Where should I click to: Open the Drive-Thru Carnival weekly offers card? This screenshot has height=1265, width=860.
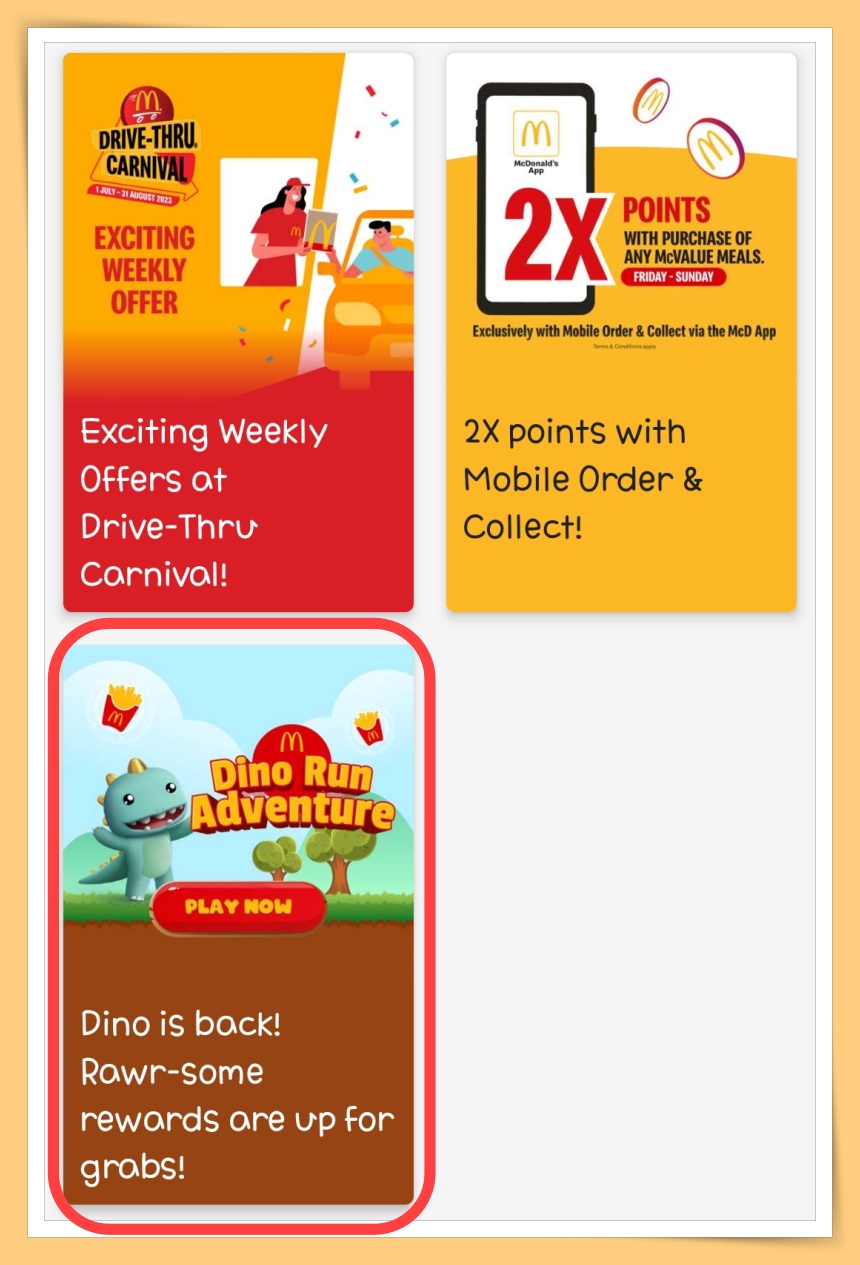(238, 330)
